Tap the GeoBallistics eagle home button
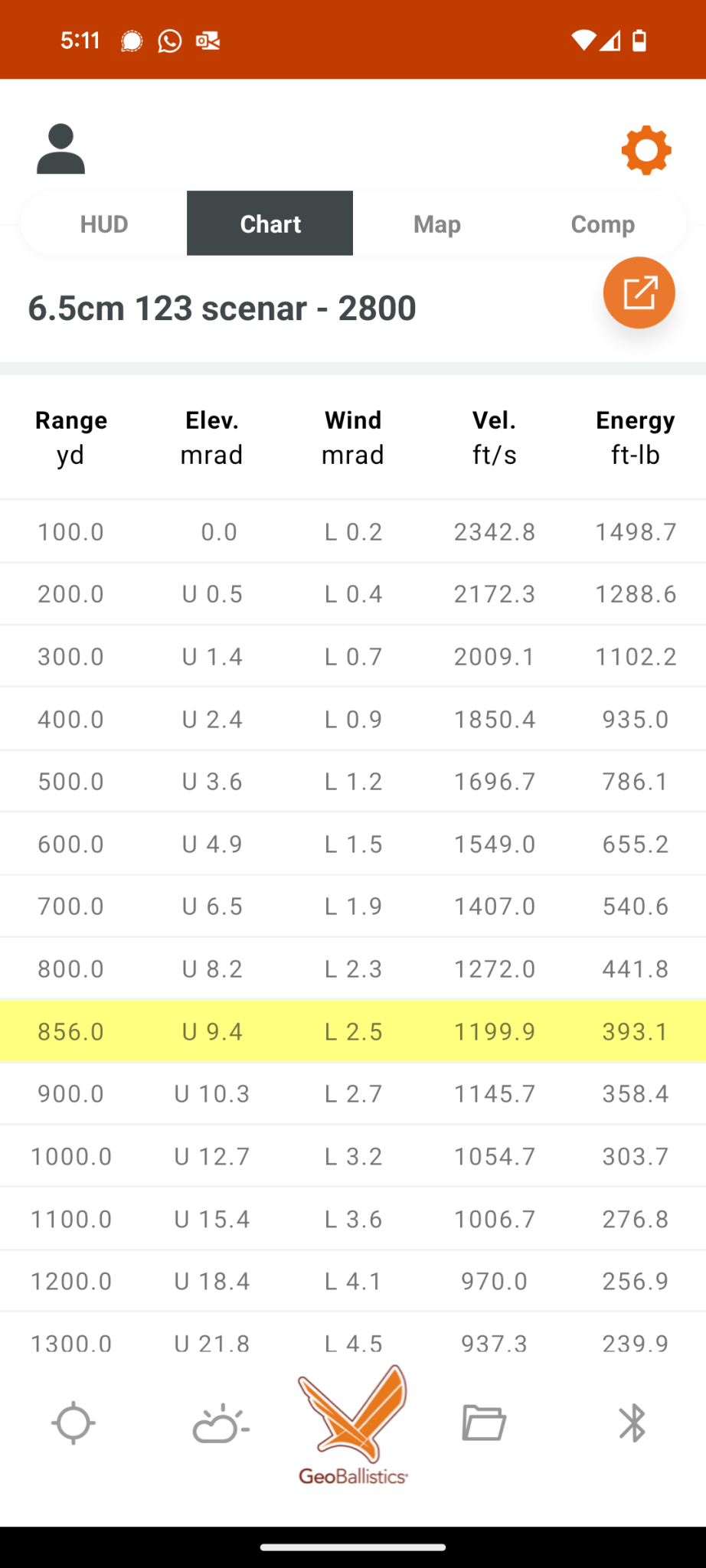The width and height of the screenshot is (706, 1568). 353,1426
